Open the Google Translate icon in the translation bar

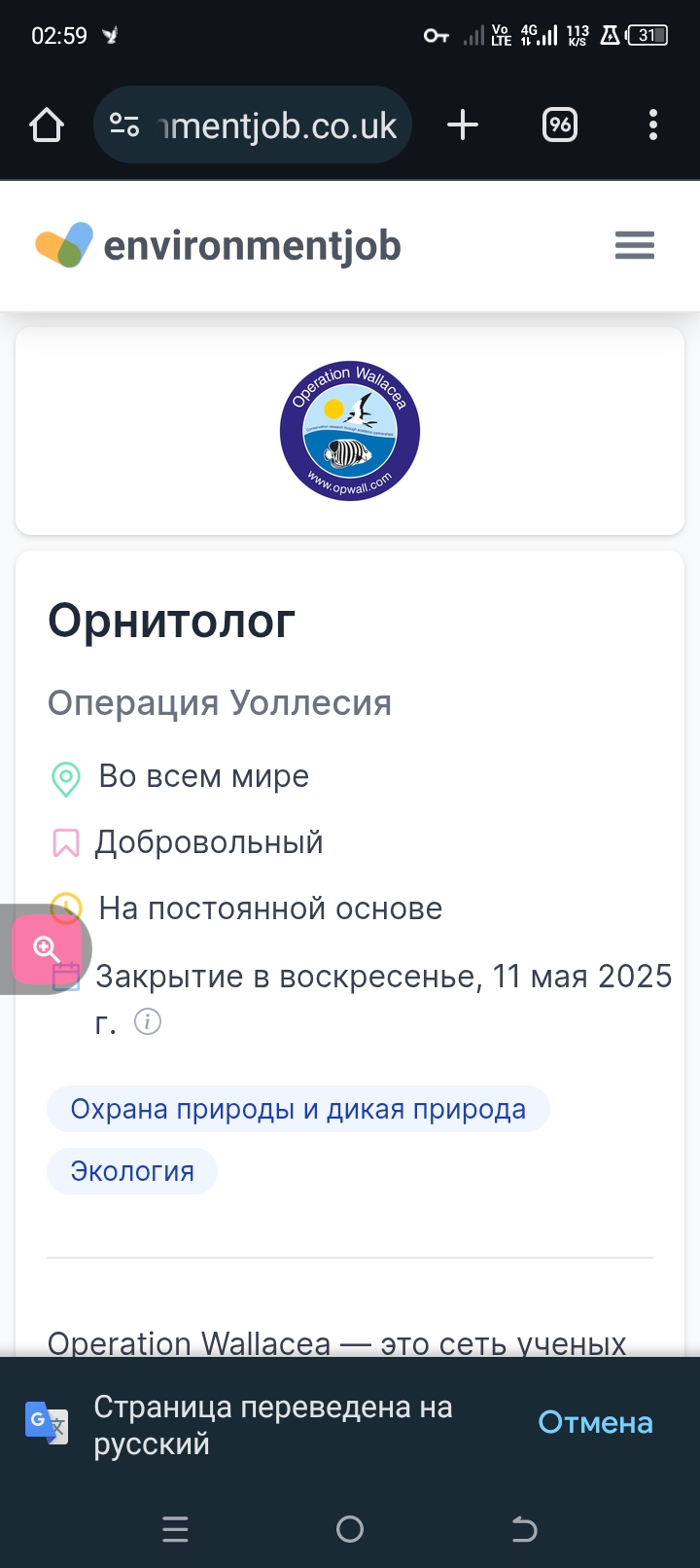tap(47, 1422)
